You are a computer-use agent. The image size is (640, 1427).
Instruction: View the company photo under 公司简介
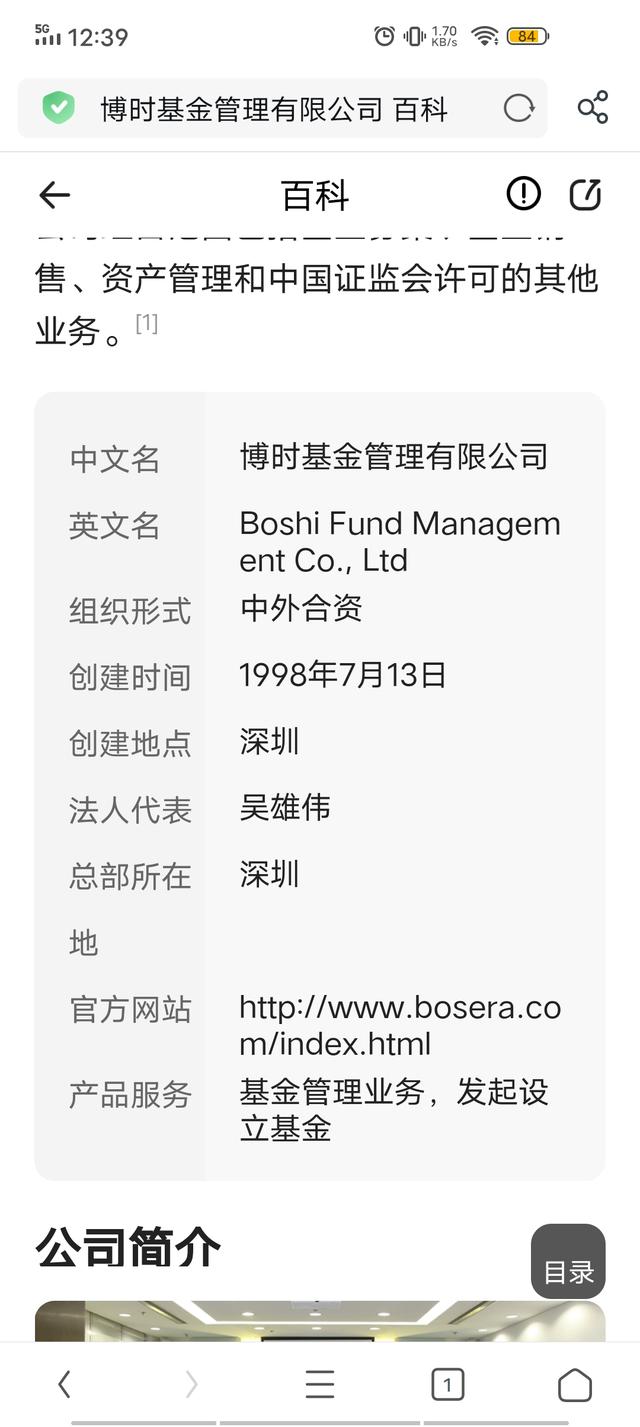click(x=320, y=1321)
